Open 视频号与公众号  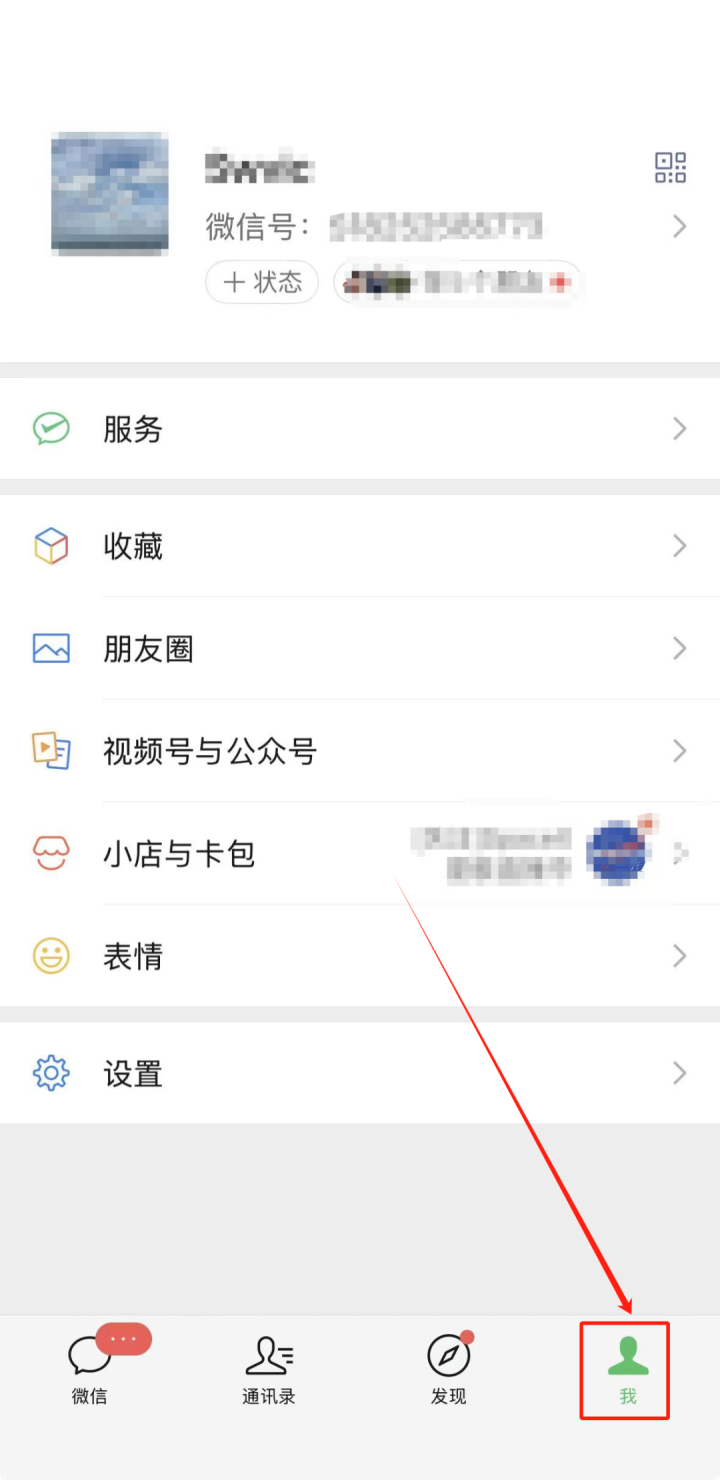(x=360, y=751)
